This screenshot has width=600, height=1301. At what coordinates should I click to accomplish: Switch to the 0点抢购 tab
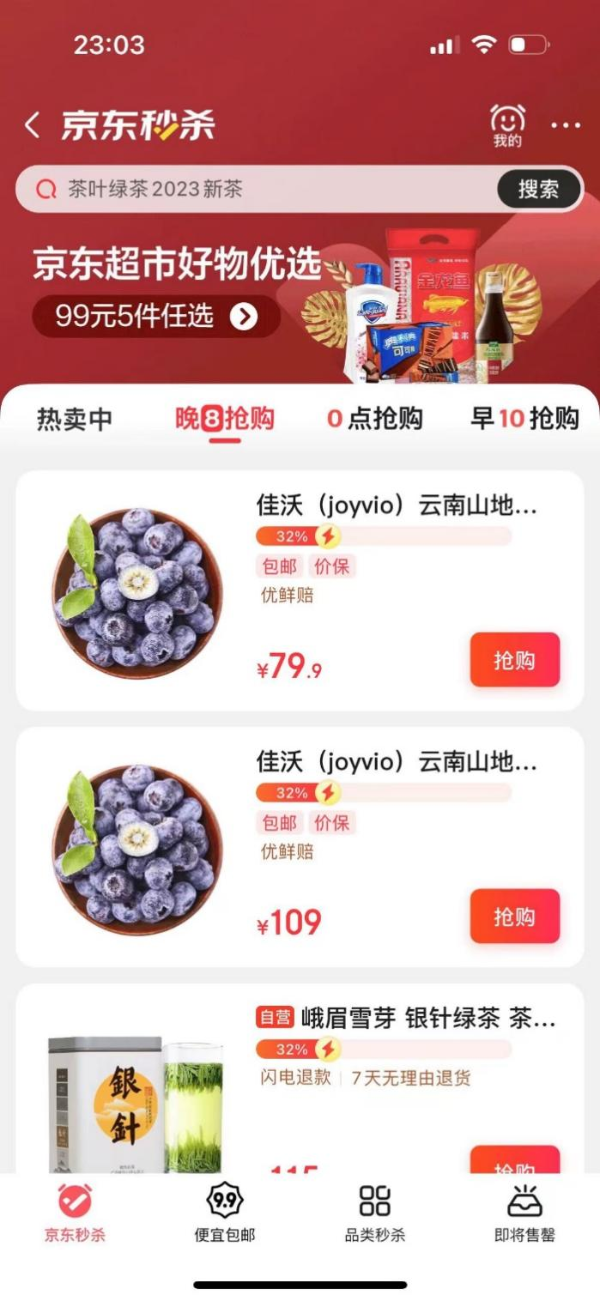(x=375, y=419)
